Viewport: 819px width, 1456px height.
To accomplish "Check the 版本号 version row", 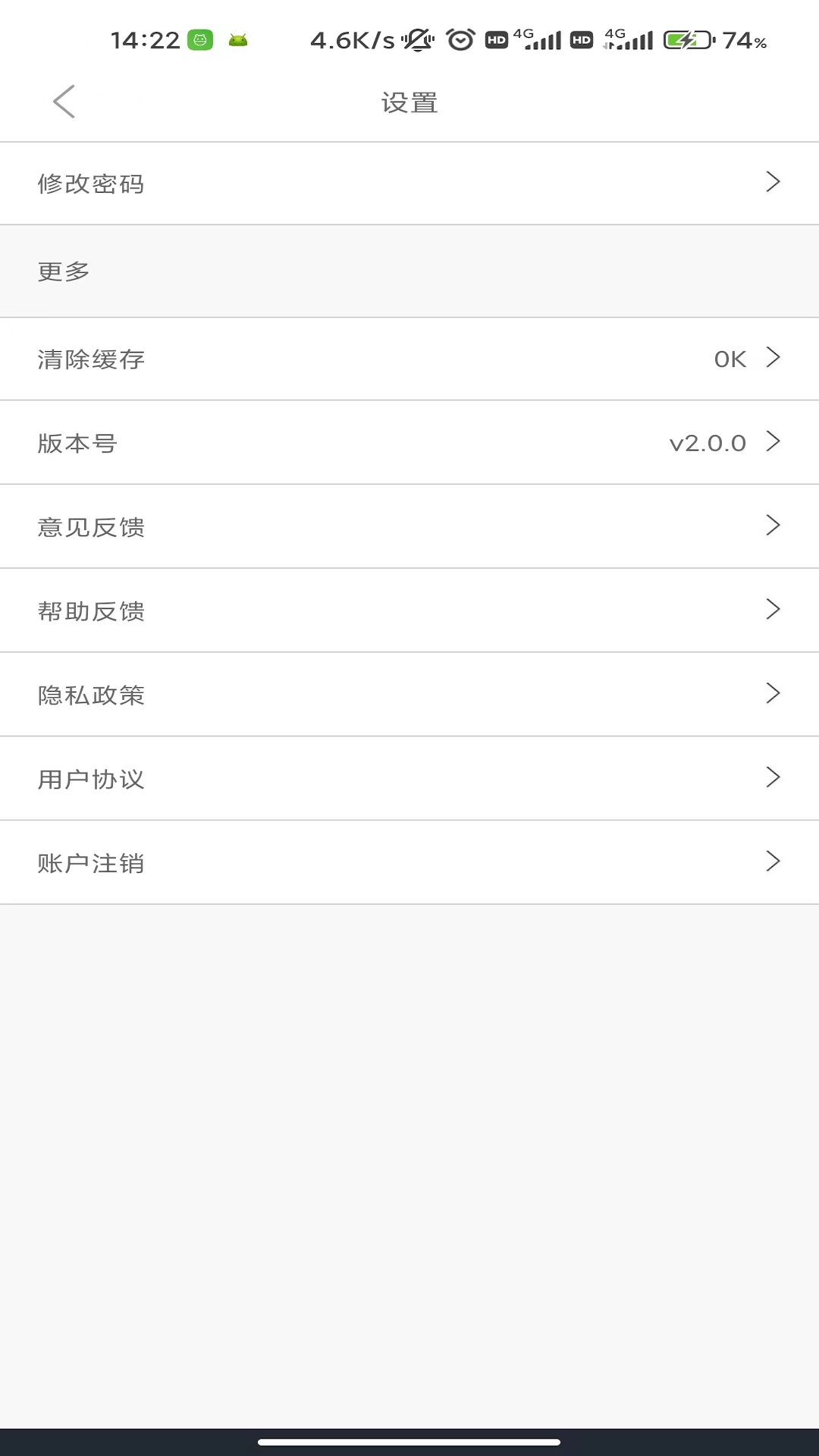I will click(x=409, y=443).
